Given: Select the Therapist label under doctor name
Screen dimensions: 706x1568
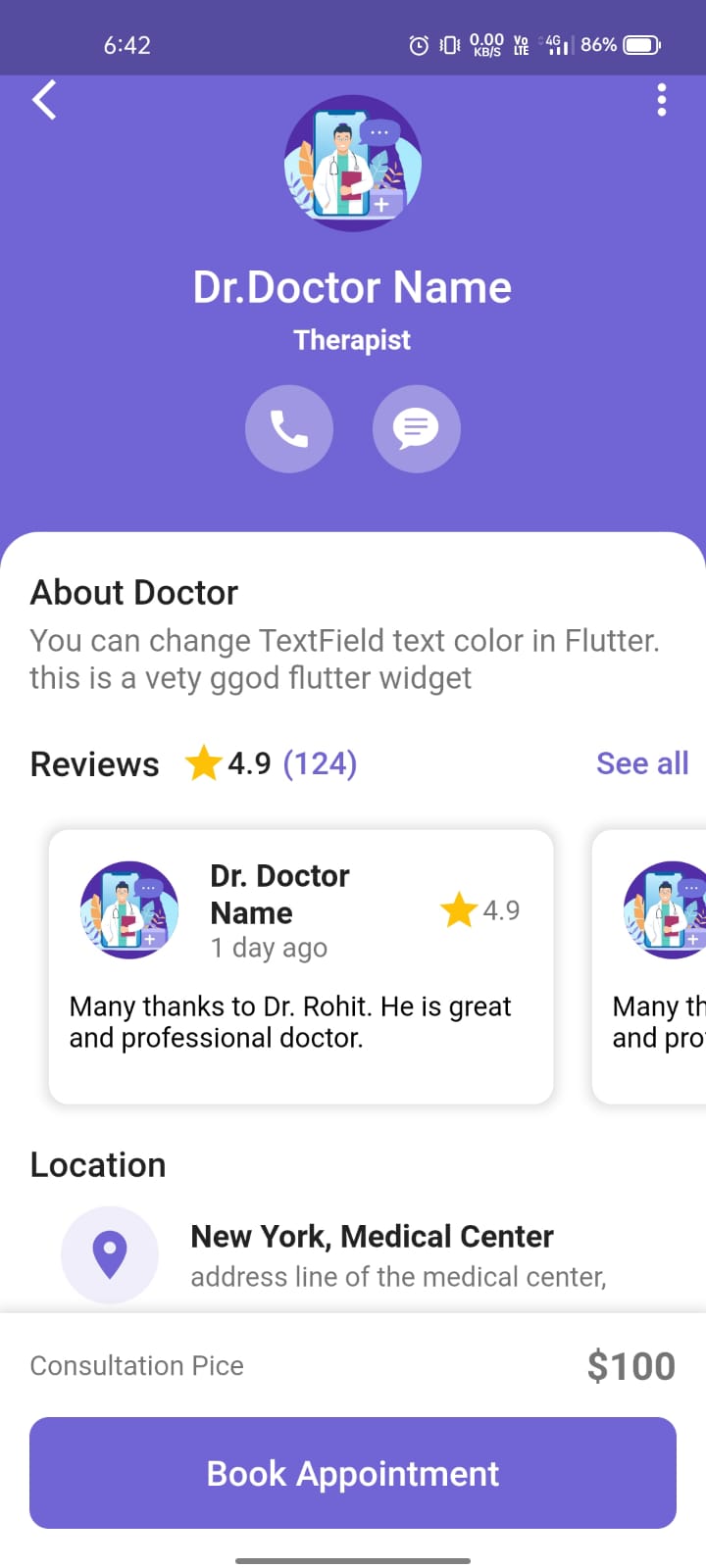Looking at the screenshot, I should pyautogui.click(x=352, y=340).
